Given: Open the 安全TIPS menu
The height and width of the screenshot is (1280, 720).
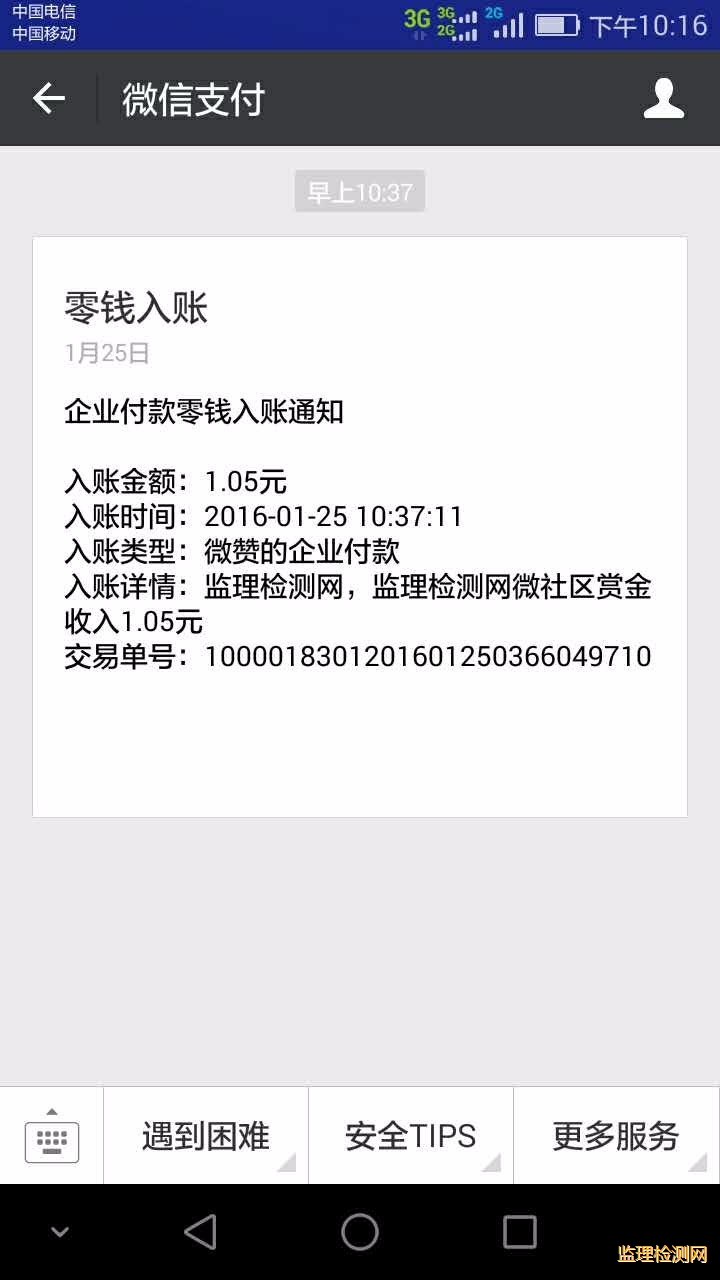Looking at the screenshot, I should (411, 1136).
